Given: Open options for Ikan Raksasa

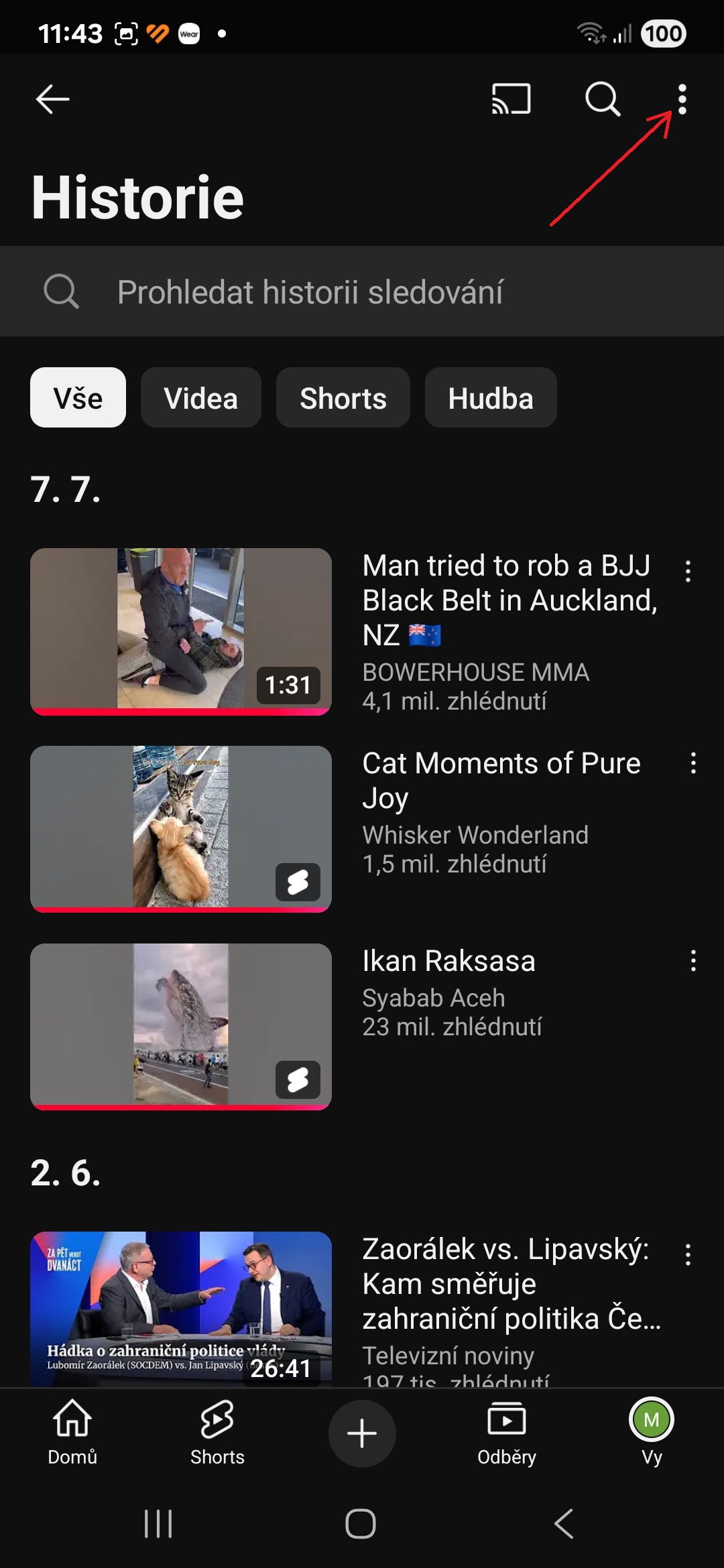Looking at the screenshot, I should pyautogui.click(x=693, y=961).
